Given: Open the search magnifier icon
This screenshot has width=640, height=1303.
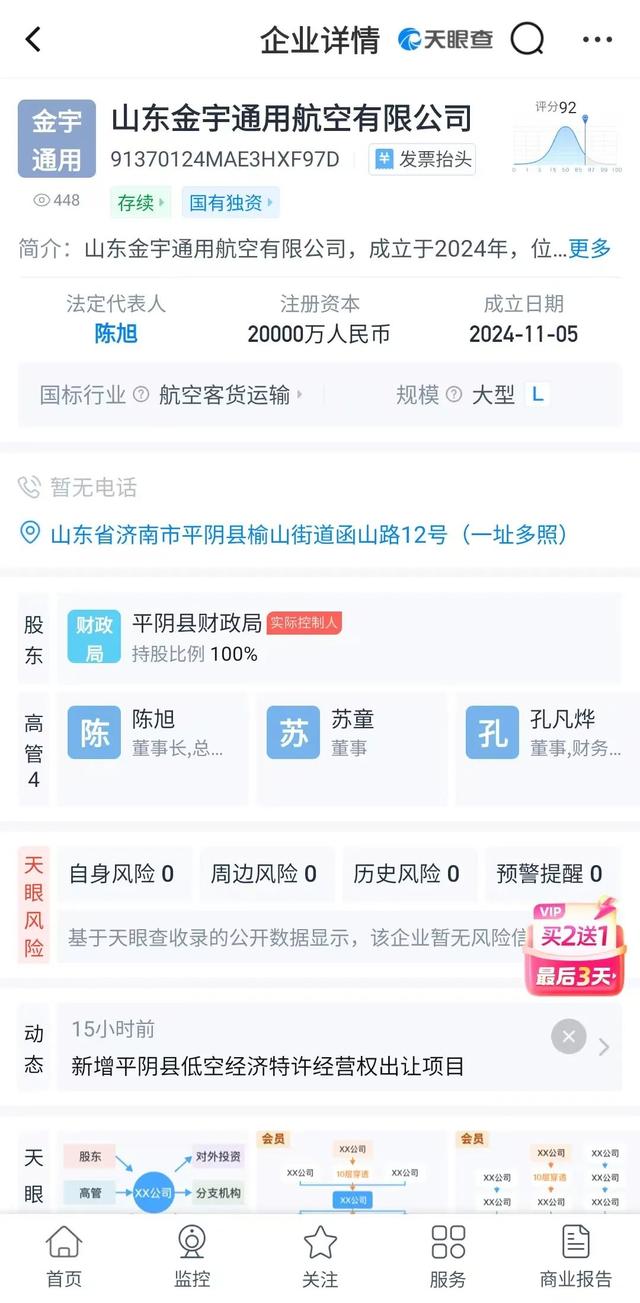Looking at the screenshot, I should pos(527,40).
